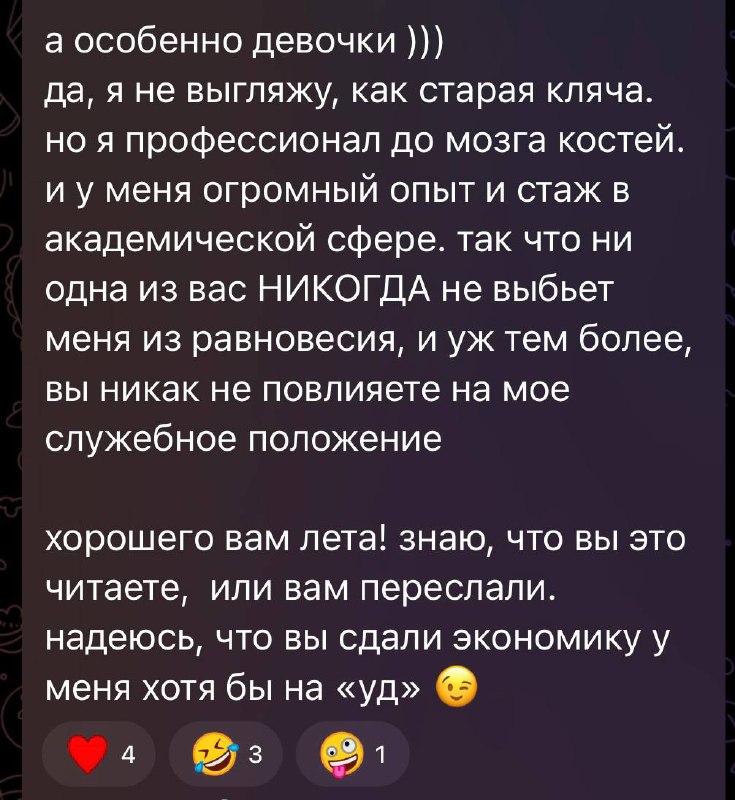Screen dimensions: 735x800
Task: Add the rolling-laughing emoji reaction with 3
Action: [x=229, y=755]
